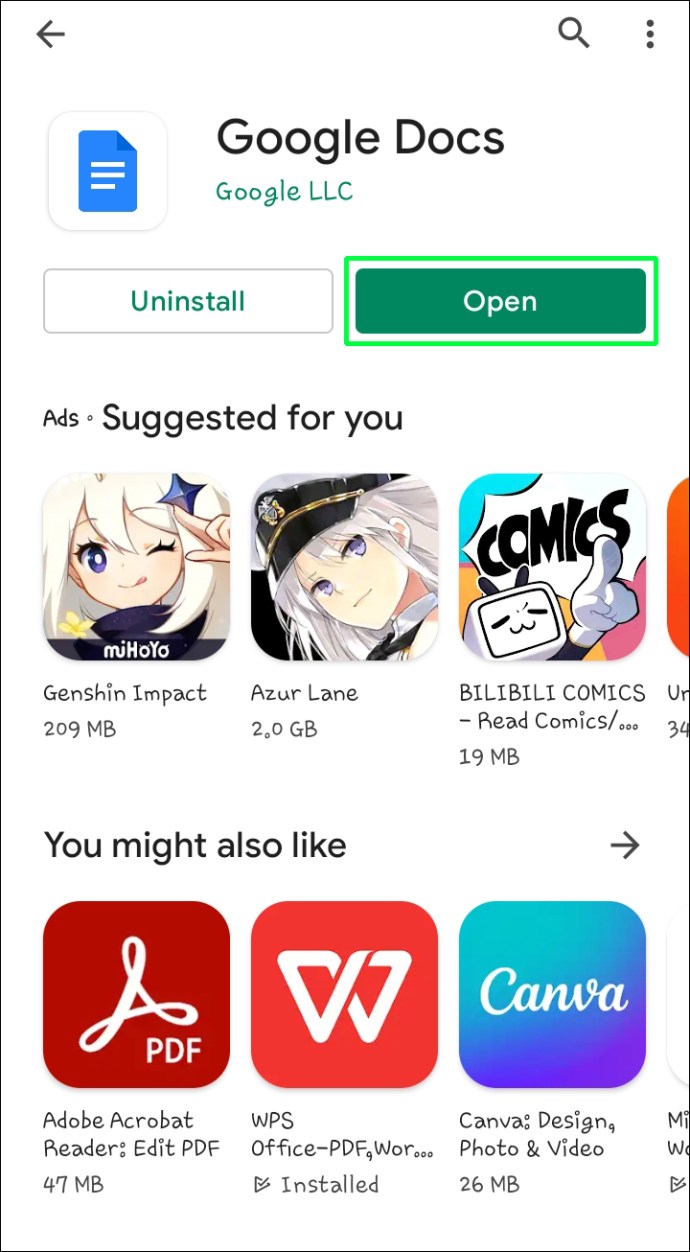The image size is (690, 1252).
Task: View Google LLC developer page
Action: click(x=284, y=190)
